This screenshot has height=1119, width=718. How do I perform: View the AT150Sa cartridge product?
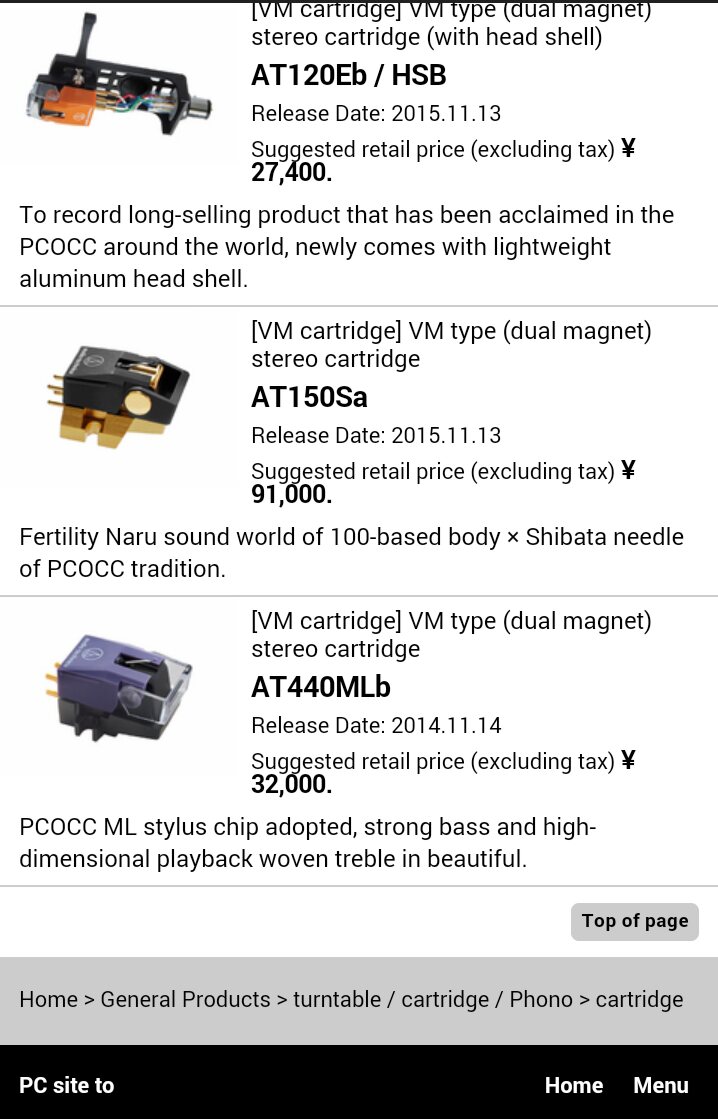[x=309, y=398]
